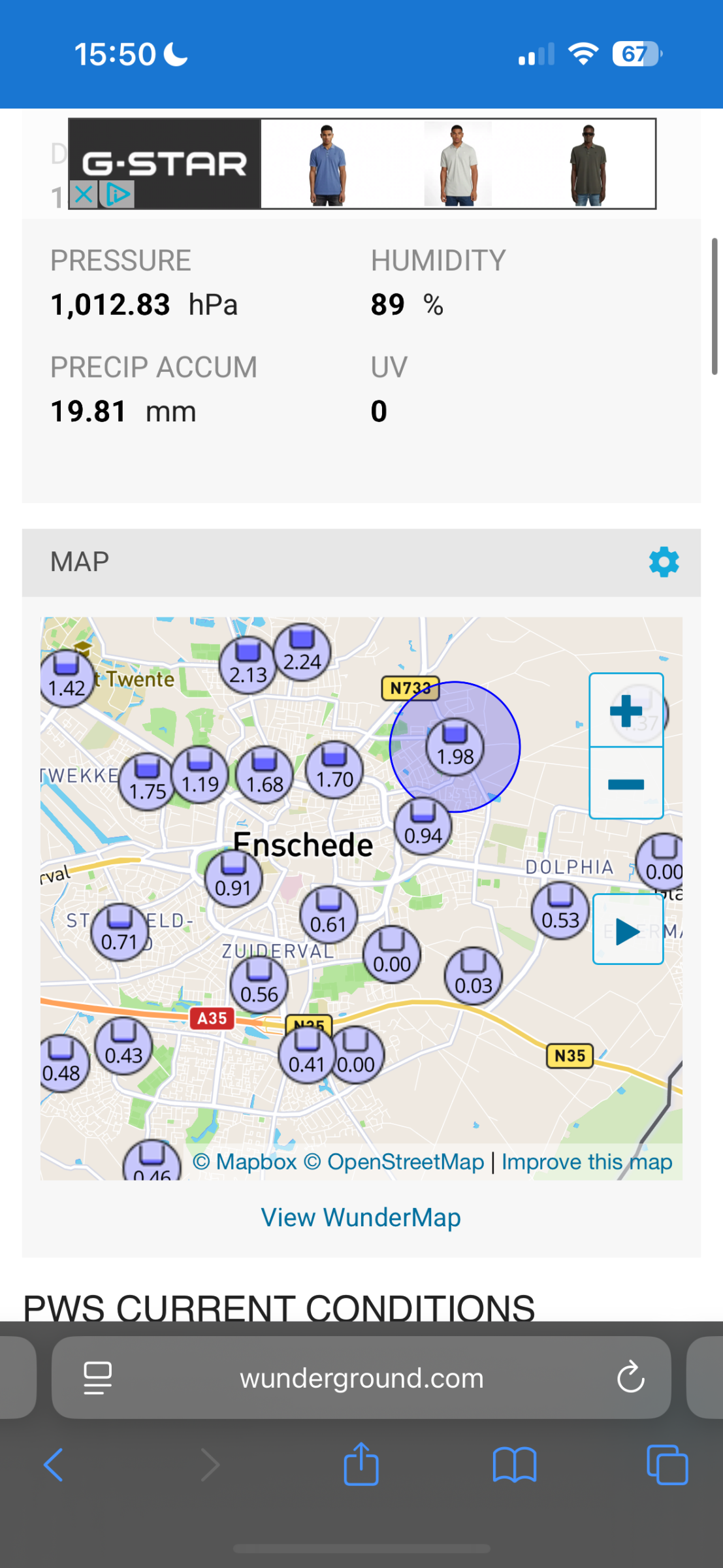723x1568 pixels.
Task: Open Safari bookmarks
Action: tap(515, 1464)
